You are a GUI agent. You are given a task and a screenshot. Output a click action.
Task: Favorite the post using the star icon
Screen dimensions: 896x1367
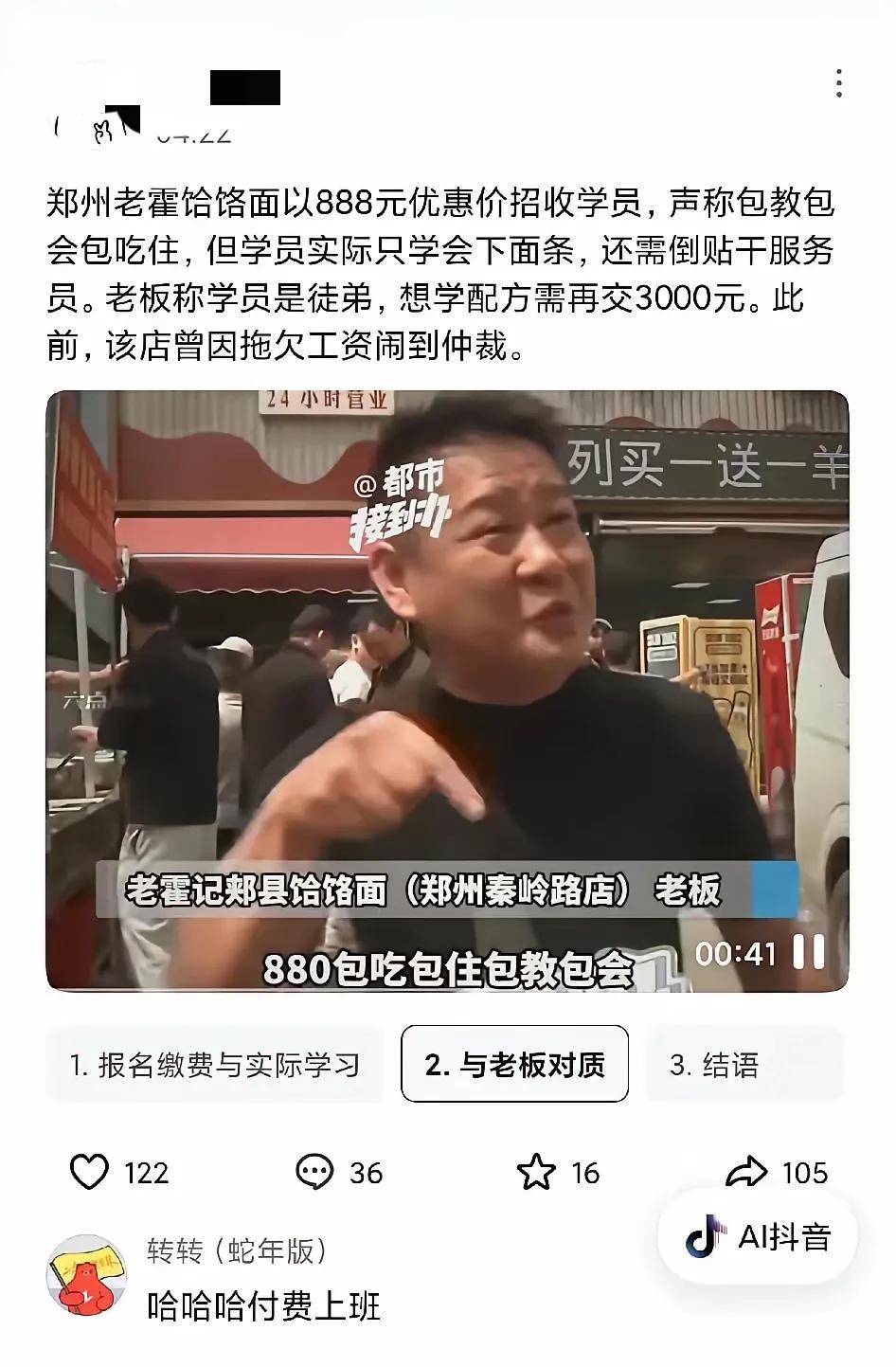point(536,1173)
